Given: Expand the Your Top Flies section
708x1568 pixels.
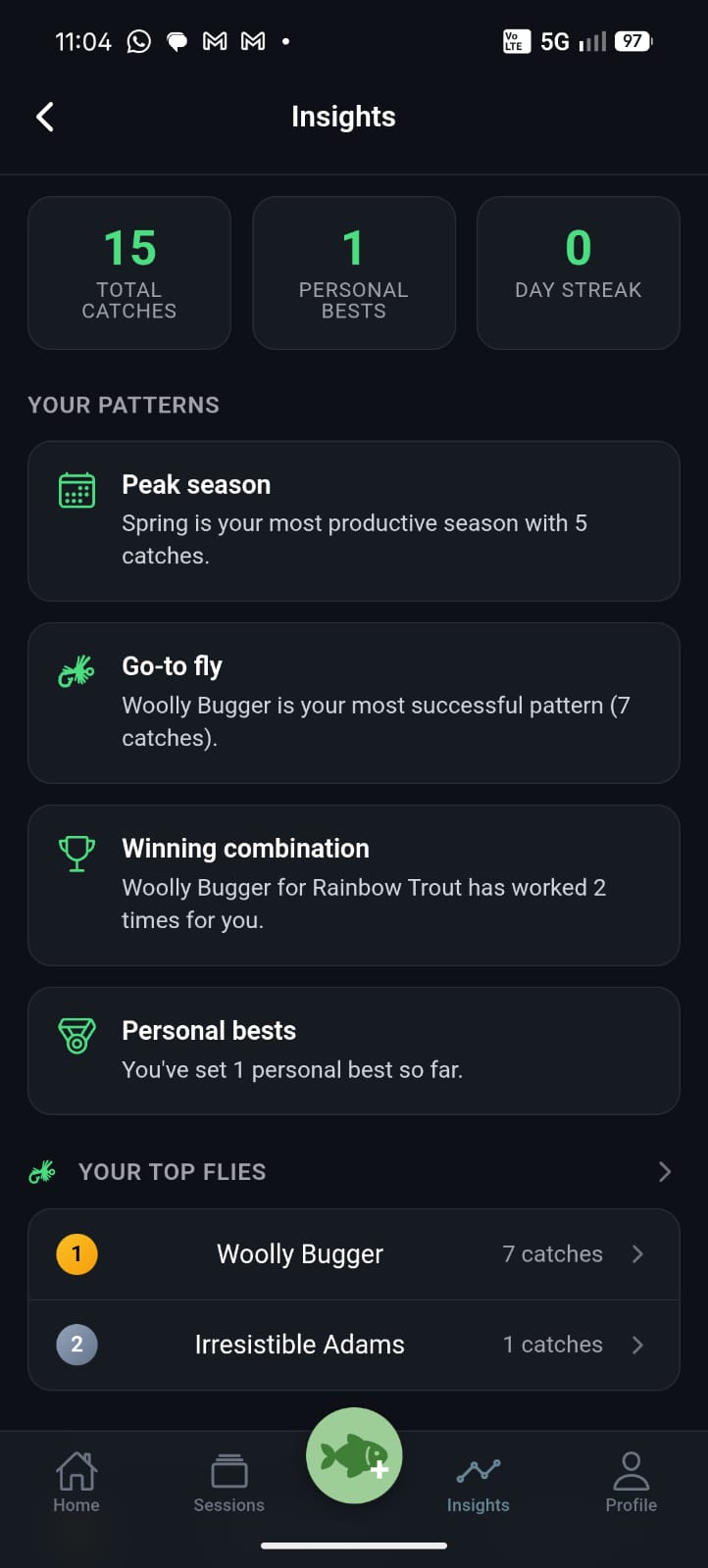Looking at the screenshot, I should (664, 1172).
